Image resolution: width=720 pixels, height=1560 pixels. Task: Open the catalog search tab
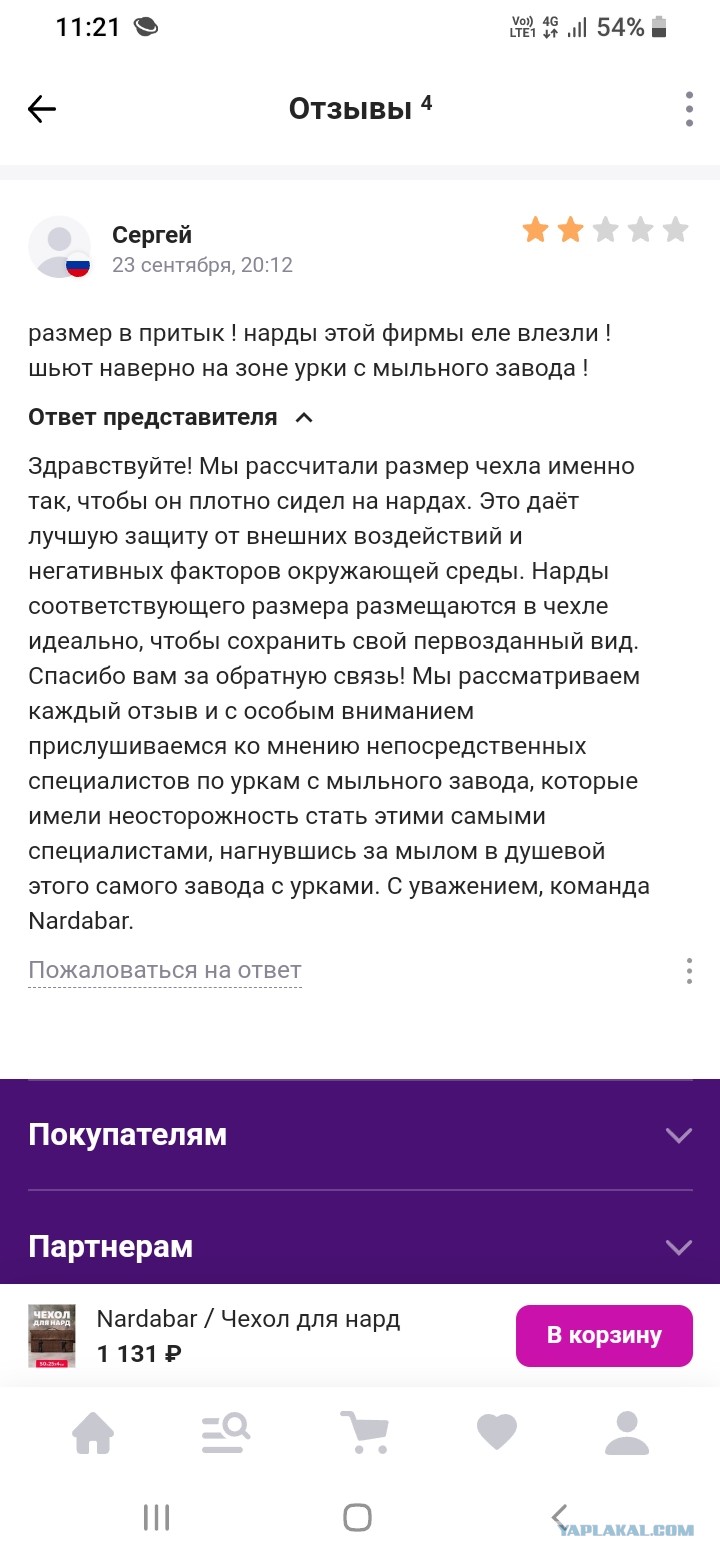coord(225,1433)
